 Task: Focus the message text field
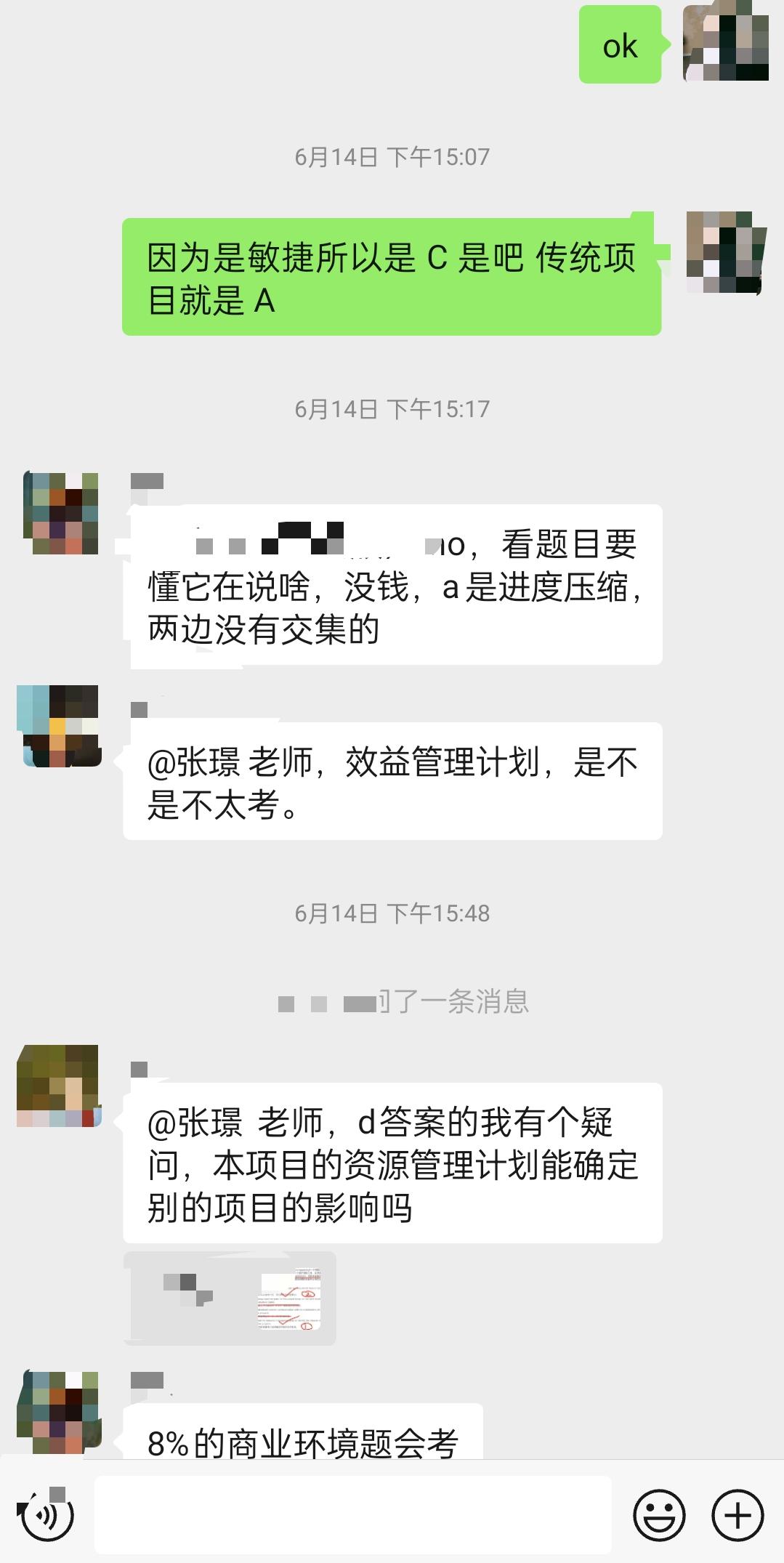click(353, 1515)
